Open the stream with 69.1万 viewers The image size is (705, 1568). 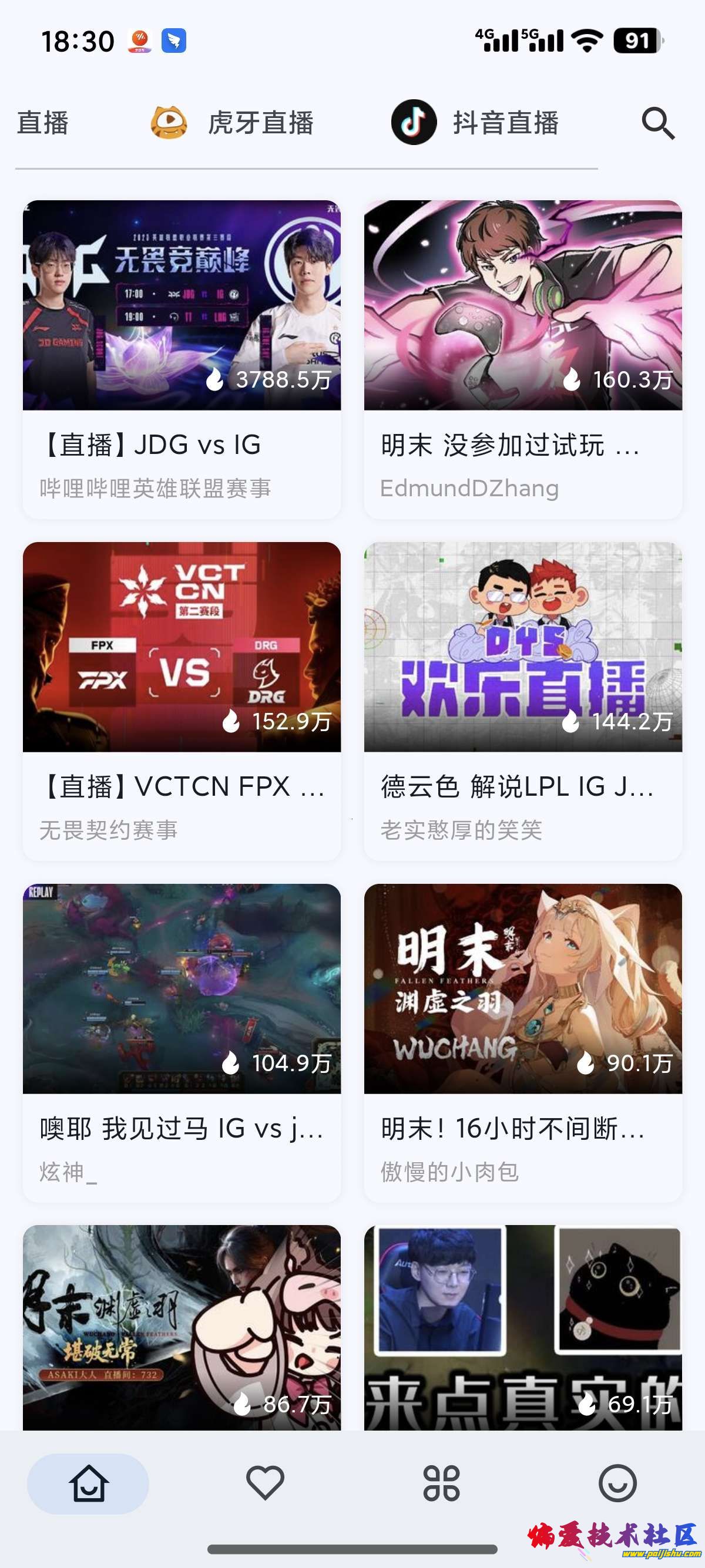pos(522,1327)
